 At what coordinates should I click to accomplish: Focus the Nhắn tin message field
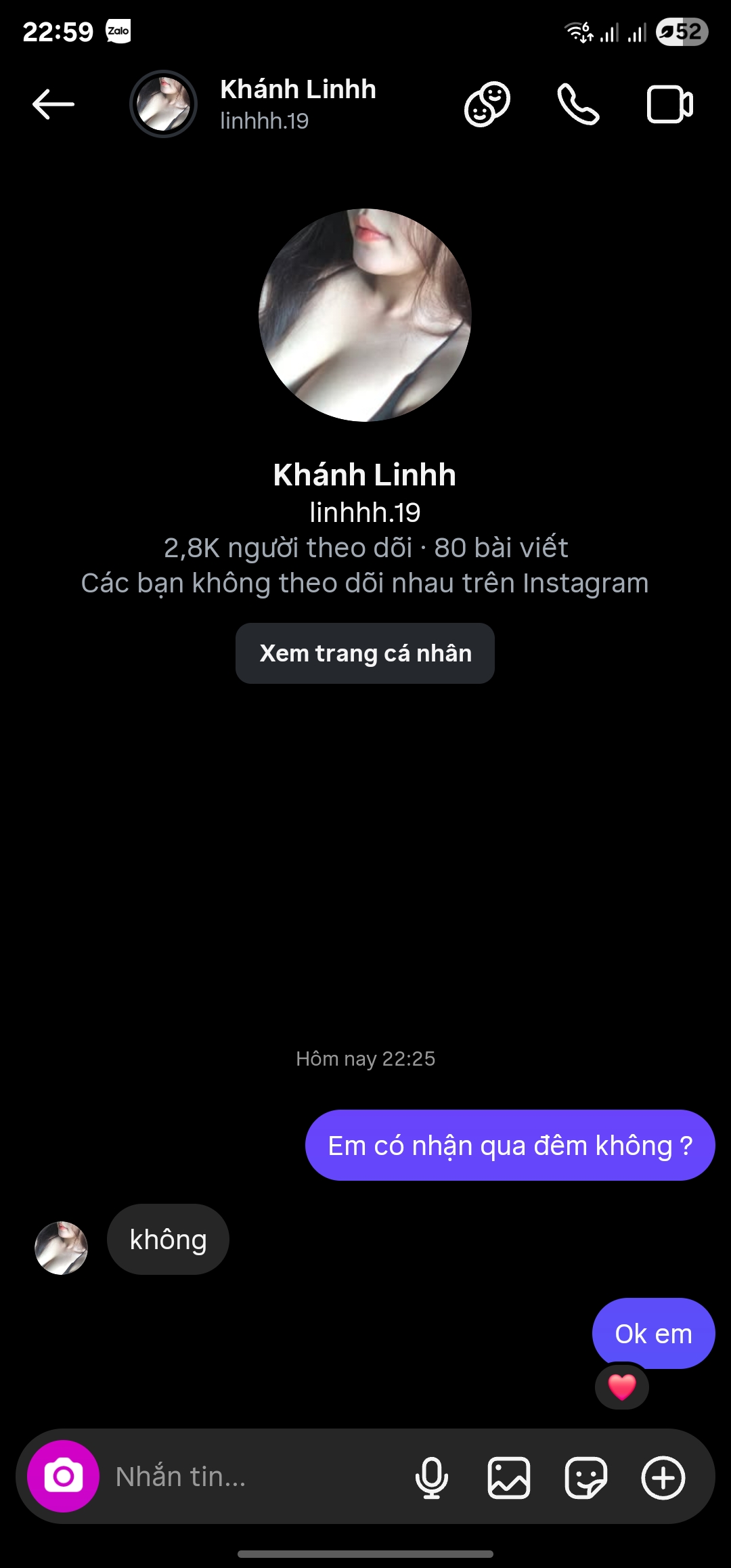pos(257,1477)
